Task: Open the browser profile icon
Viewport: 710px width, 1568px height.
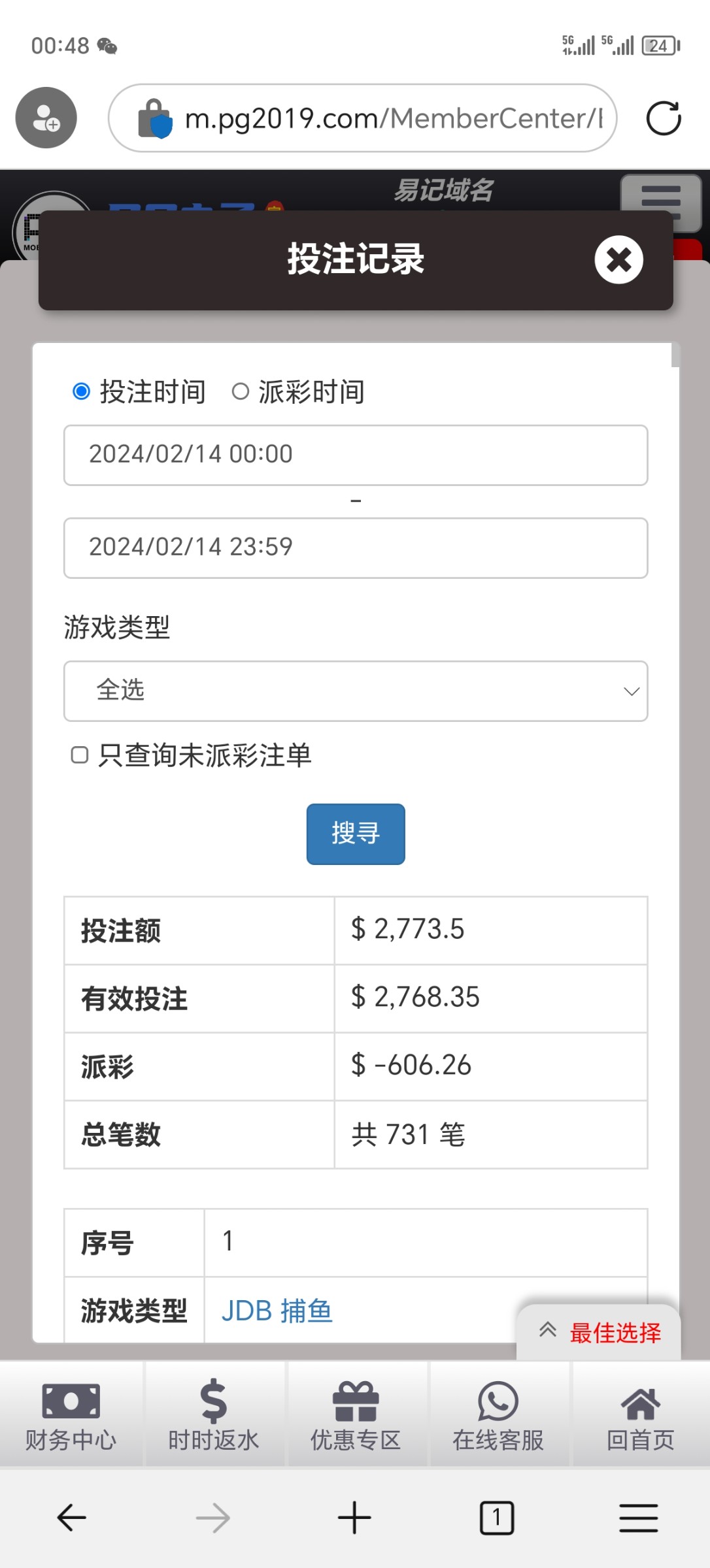Action: tap(46, 118)
